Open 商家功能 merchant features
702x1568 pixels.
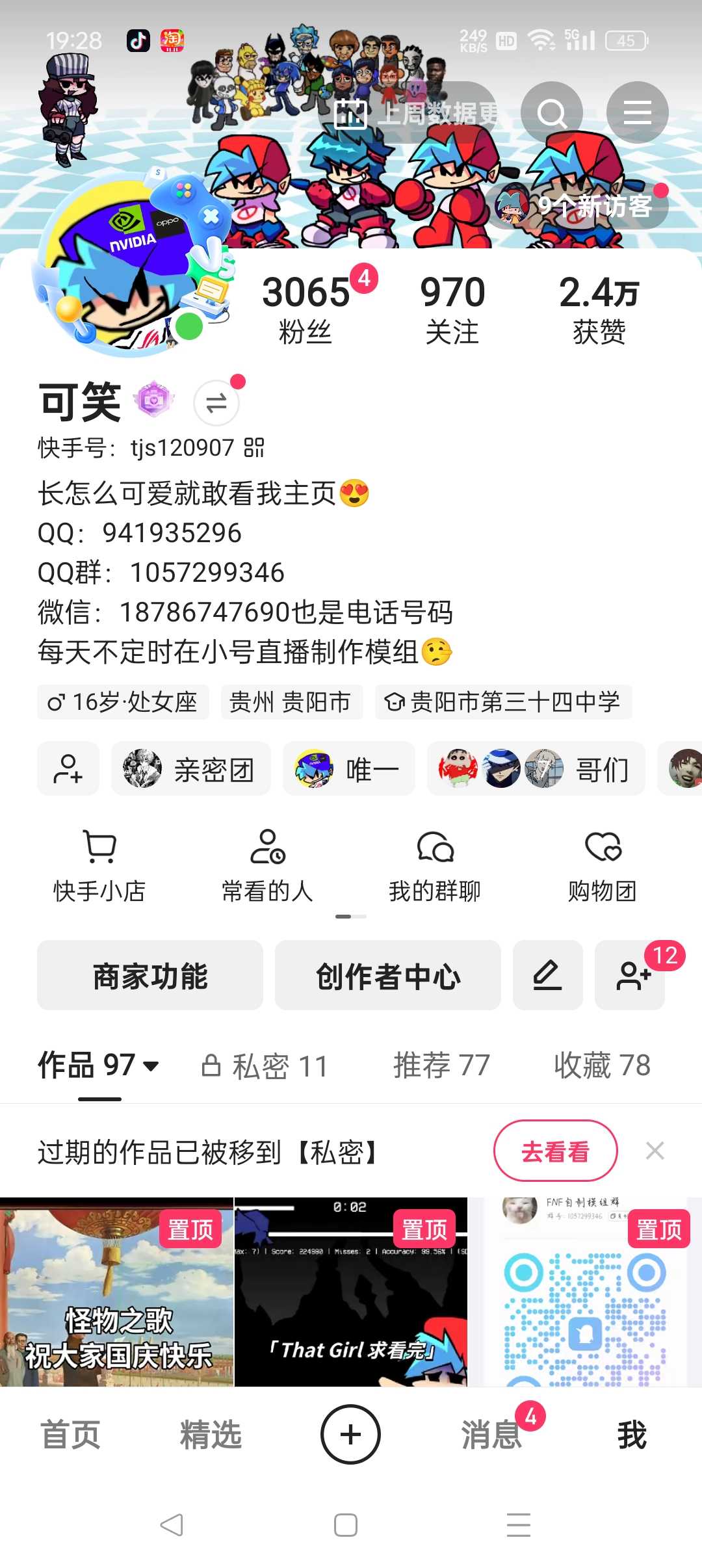point(150,976)
